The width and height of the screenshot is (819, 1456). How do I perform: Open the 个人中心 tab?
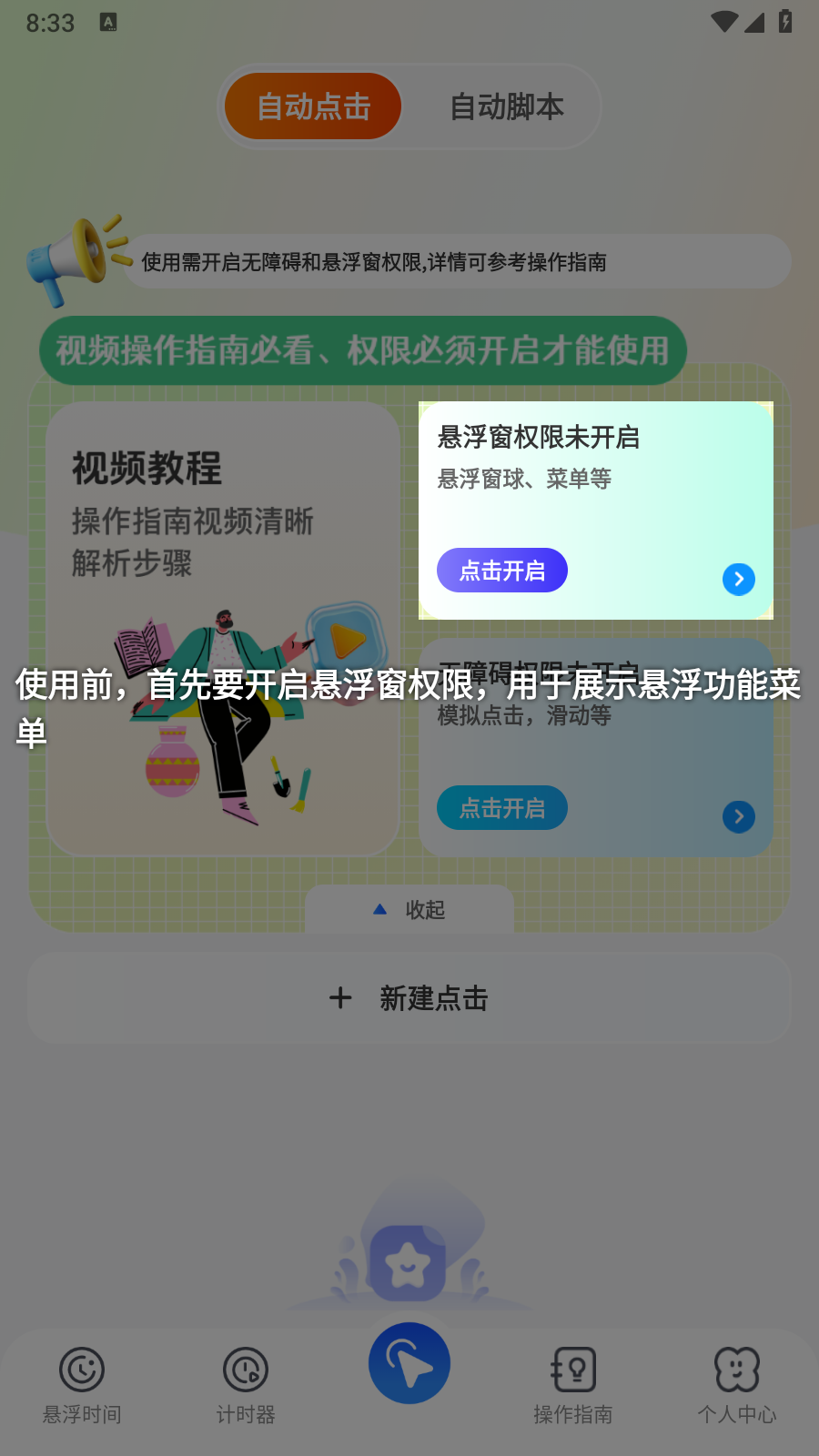[x=737, y=1385]
